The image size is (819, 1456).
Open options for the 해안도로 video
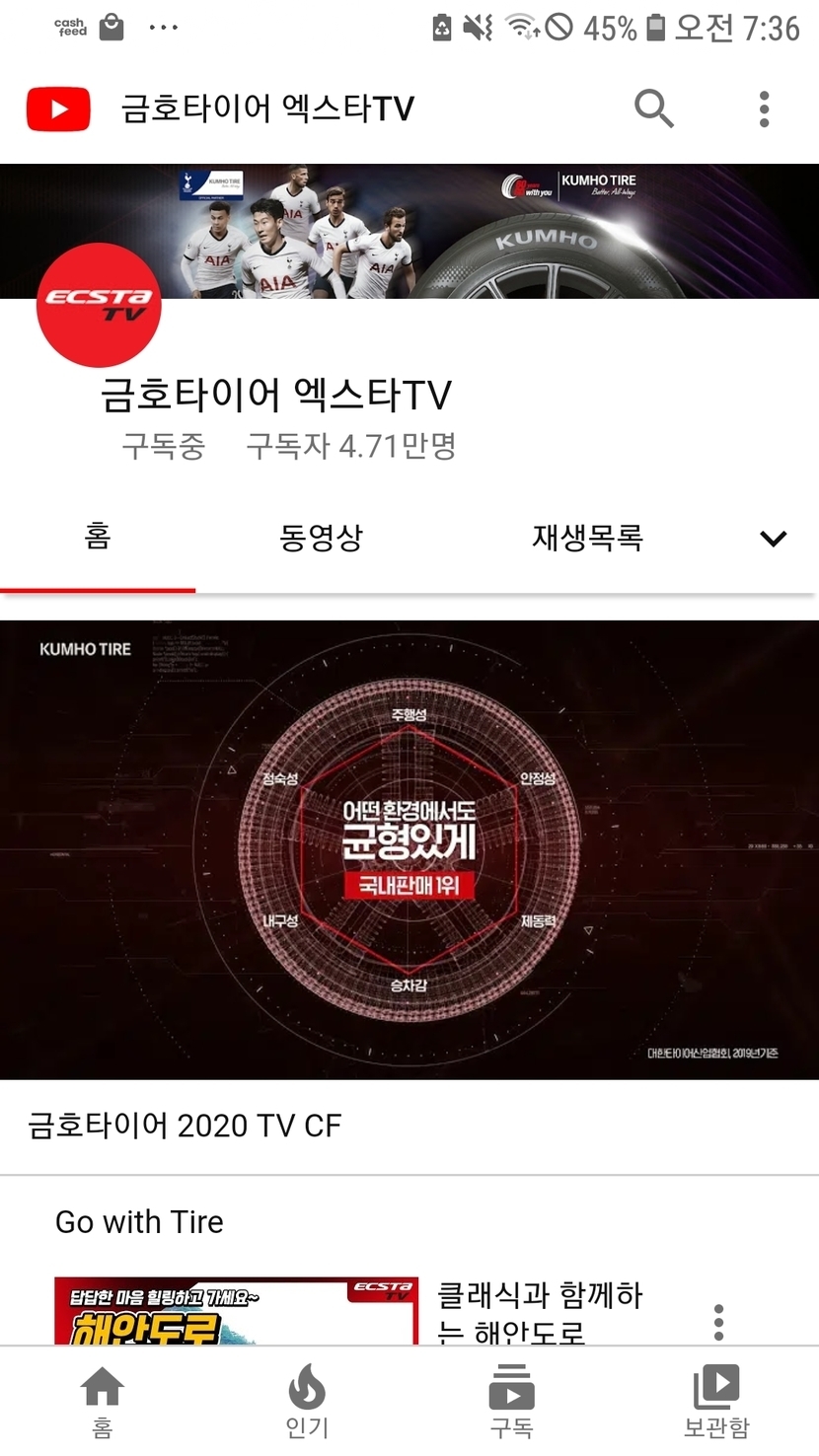[718, 1322]
